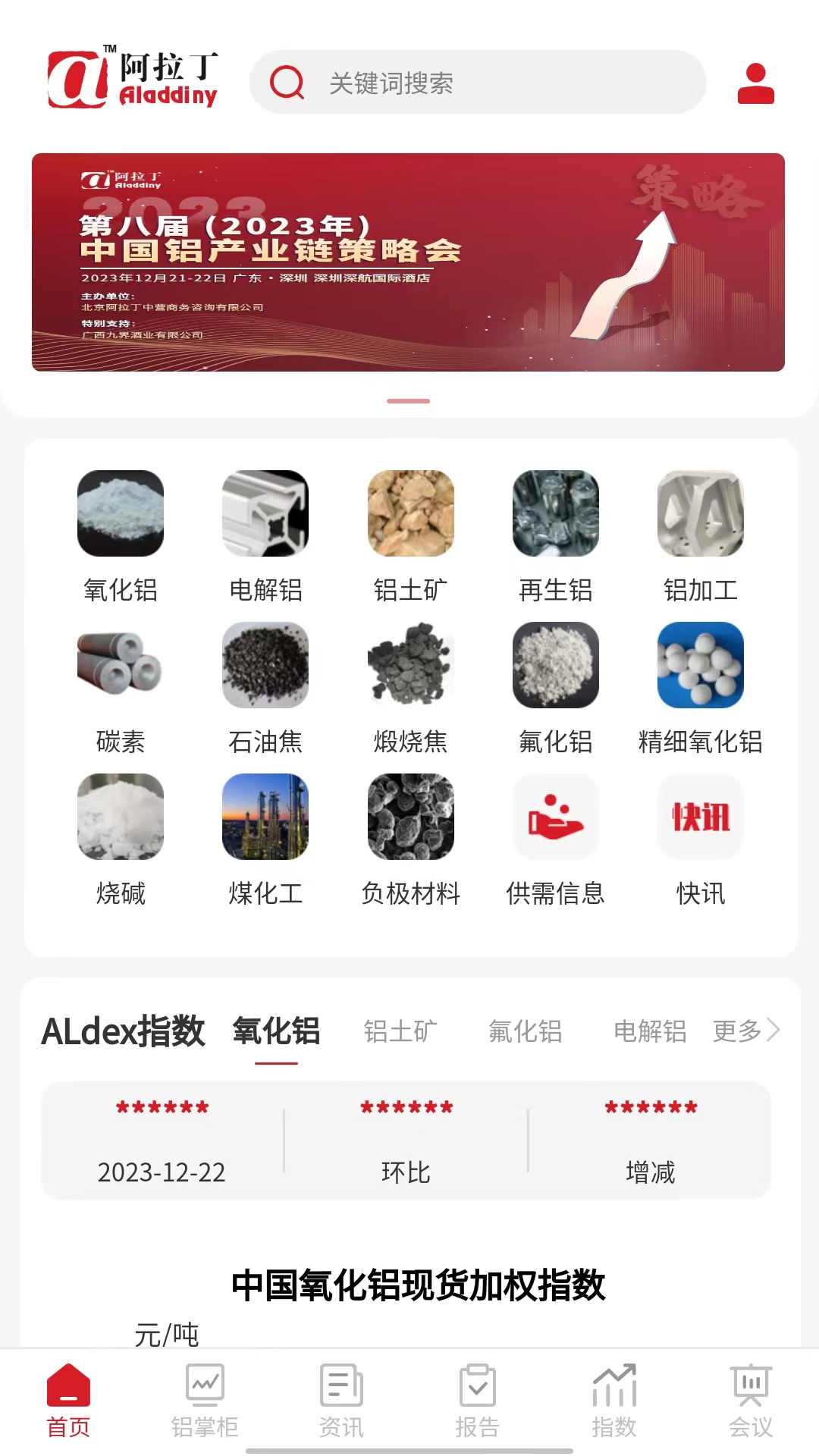This screenshot has width=819, height=1456.
Task: Select the 碳素 category icon
Action: (121, 665)
